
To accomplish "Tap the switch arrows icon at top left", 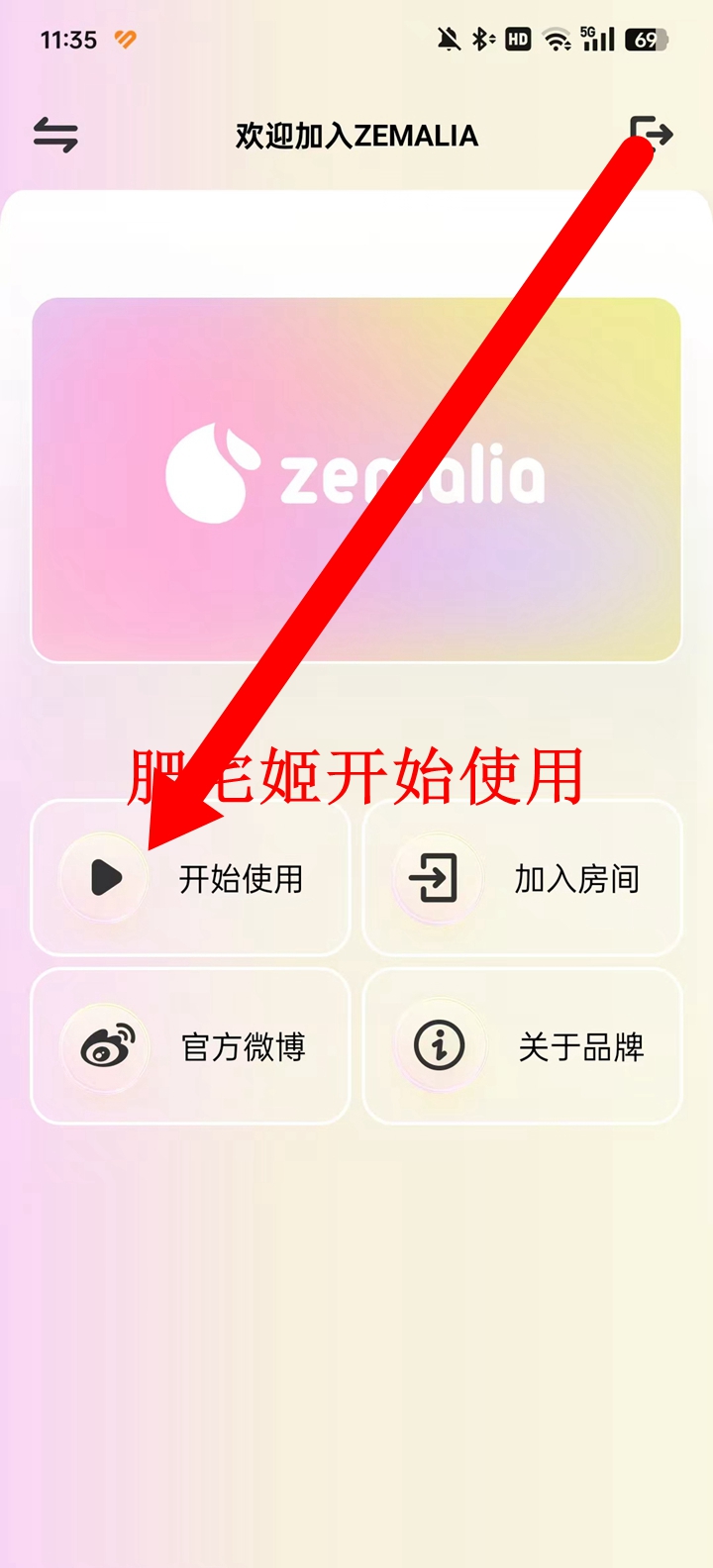I will pos(55,135).
